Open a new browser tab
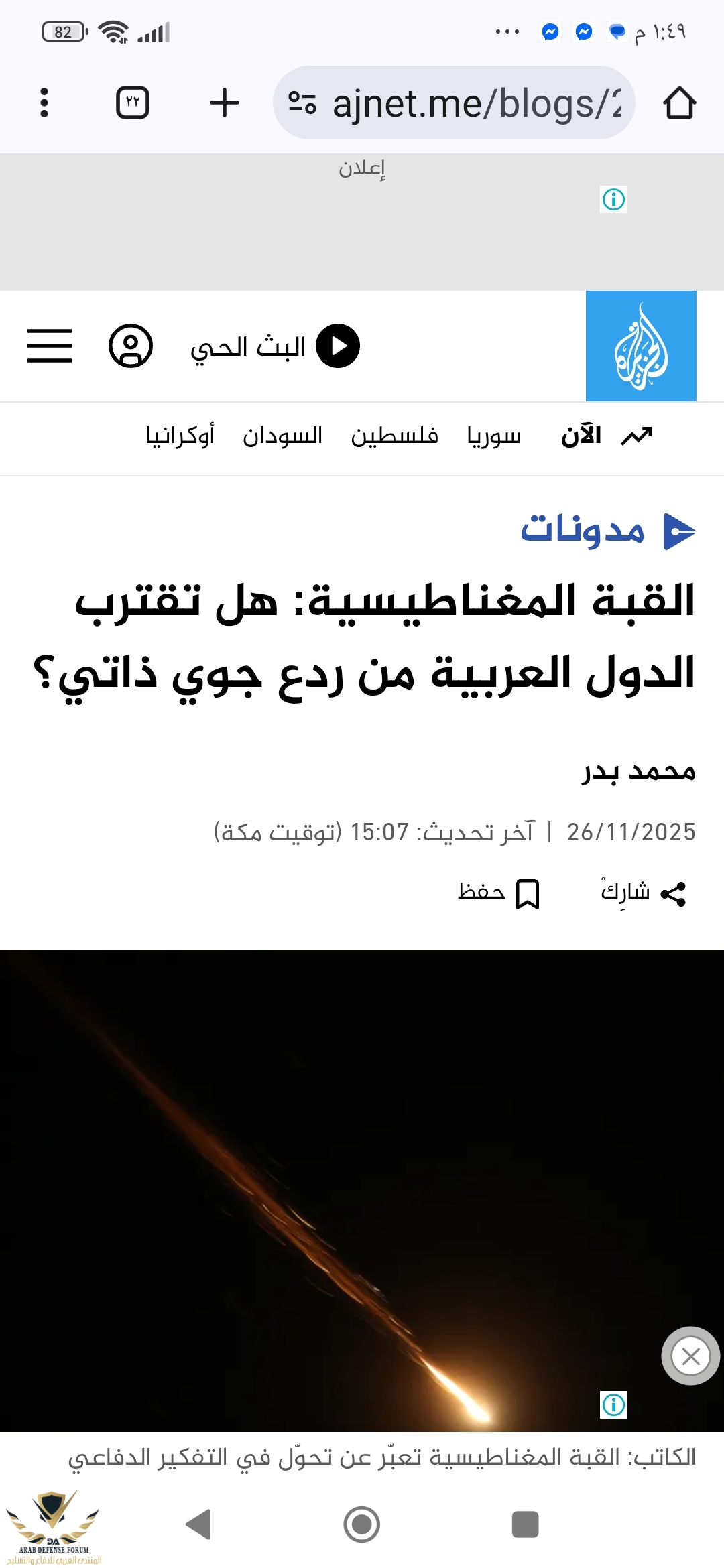 point(224,103)
